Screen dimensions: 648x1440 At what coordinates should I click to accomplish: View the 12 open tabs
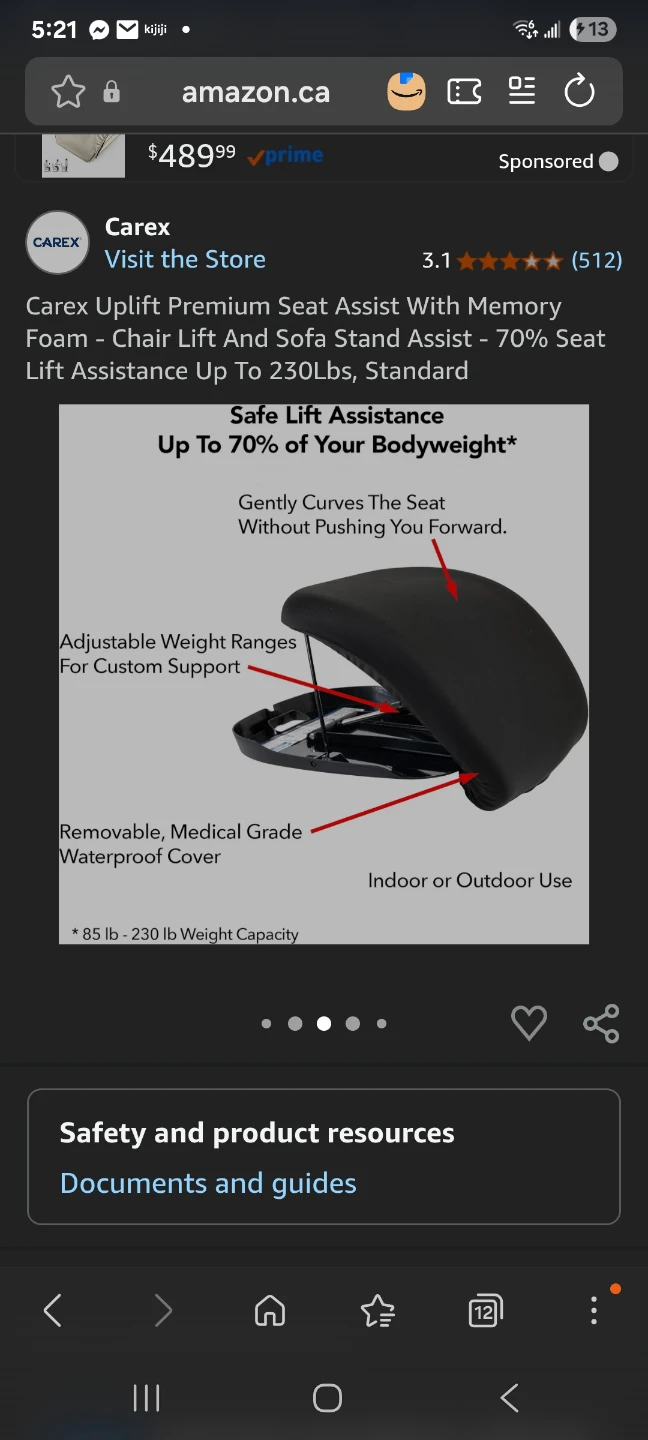(485, 1310)
